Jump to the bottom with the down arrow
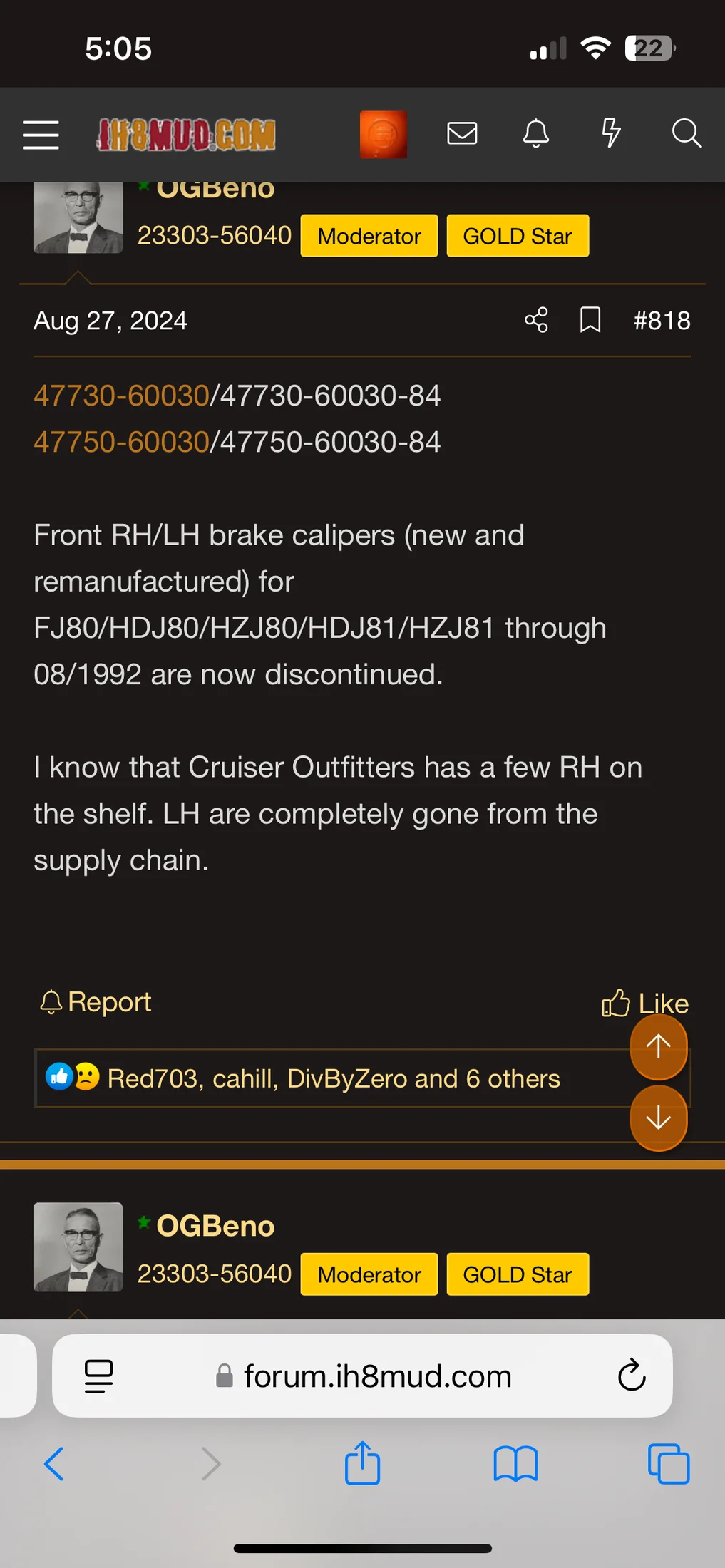725x1568 pixels. pos(658,1118)
